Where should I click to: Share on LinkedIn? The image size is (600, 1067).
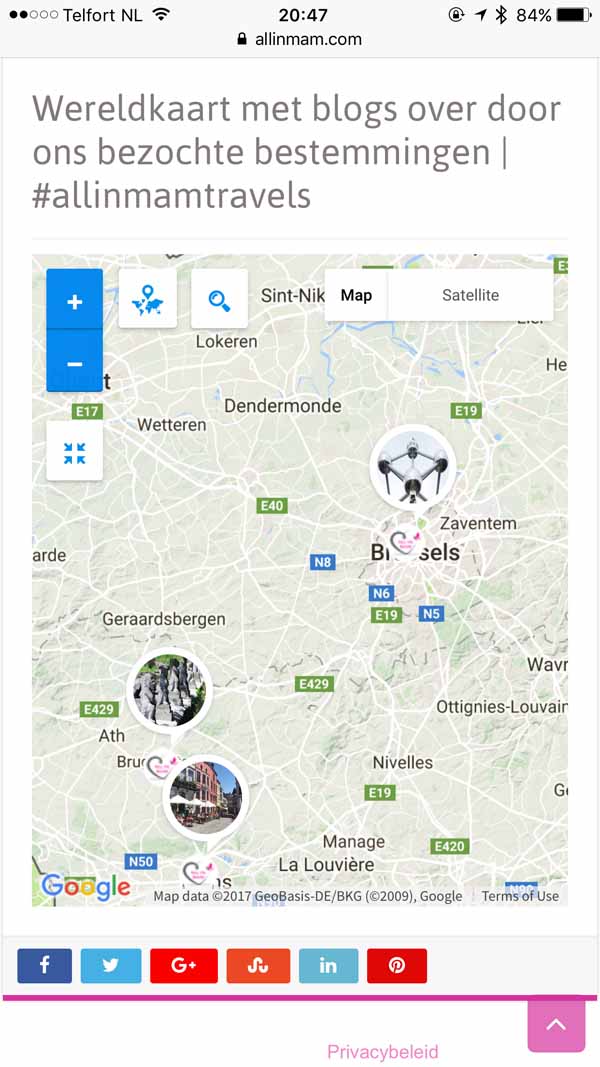[x=329, y=966]
